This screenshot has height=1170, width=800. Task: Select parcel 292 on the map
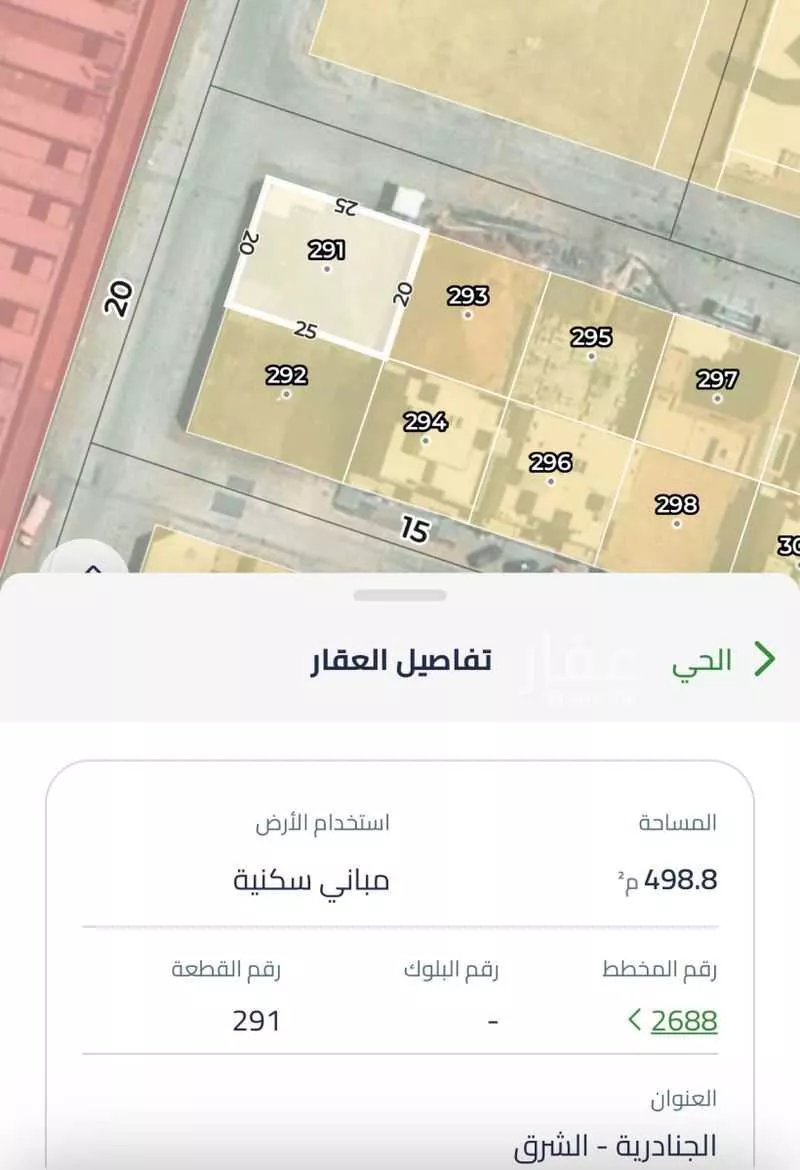click(286, 385)
